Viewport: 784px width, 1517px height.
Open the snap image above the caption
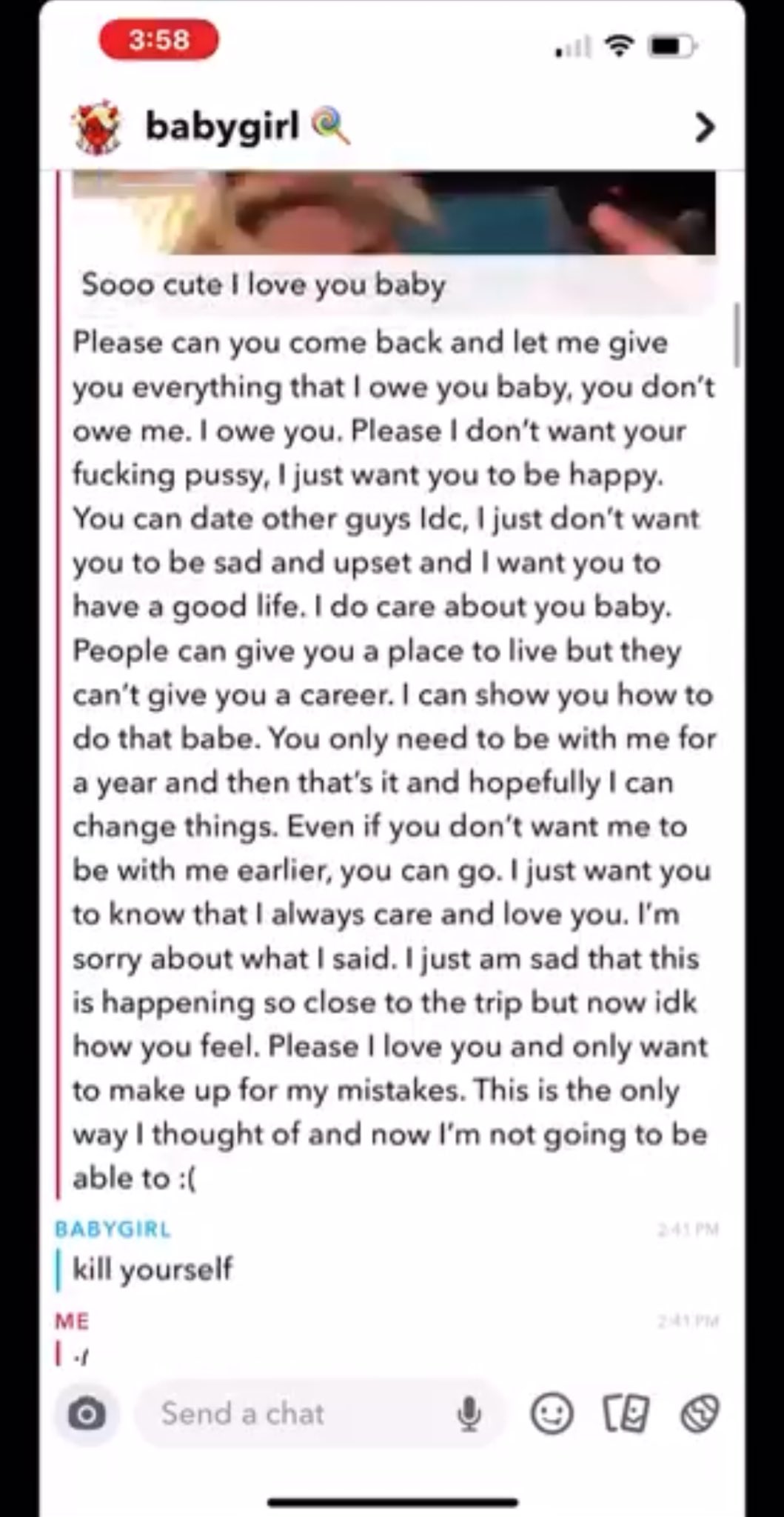click(393, 214)
